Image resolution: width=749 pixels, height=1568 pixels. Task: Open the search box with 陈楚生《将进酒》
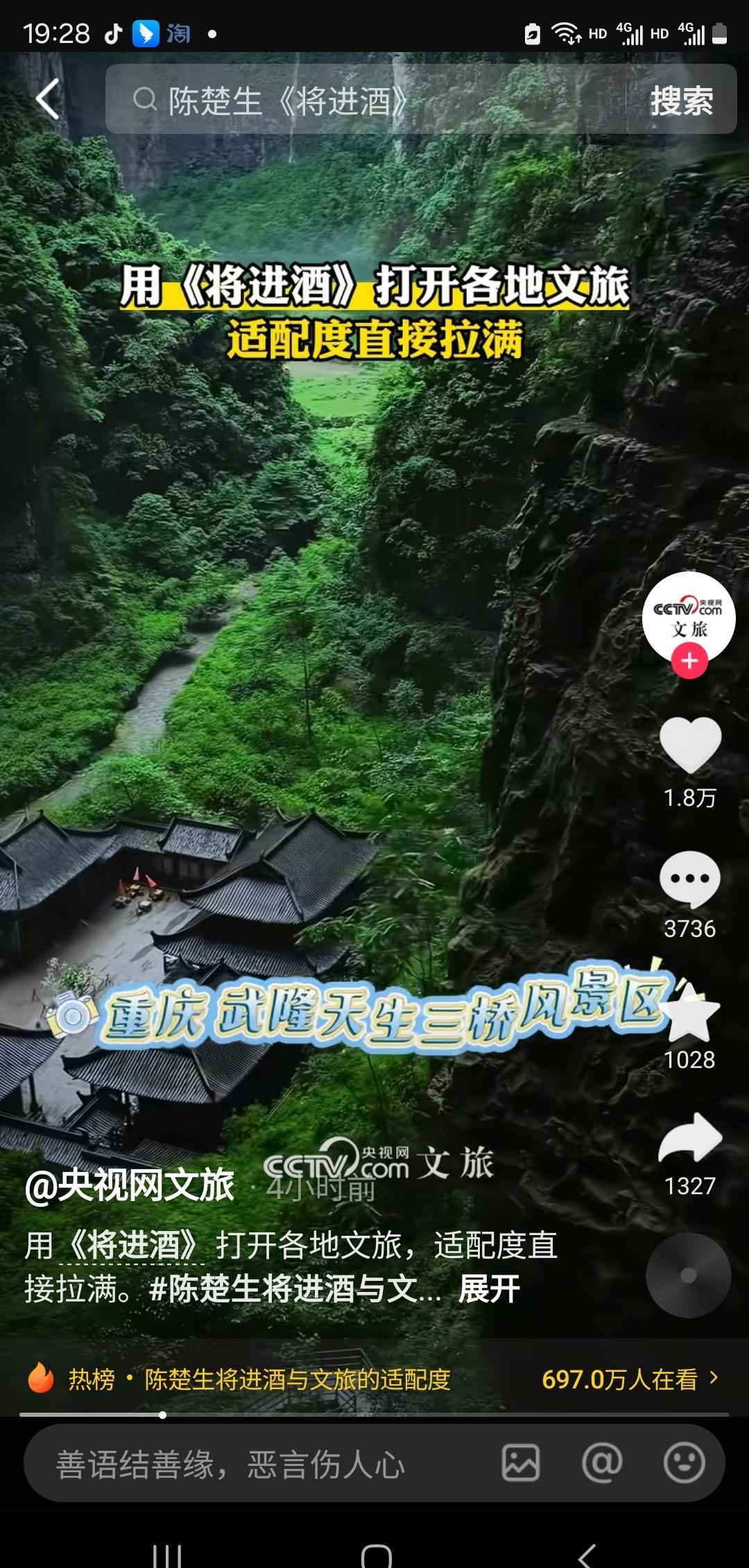[361, 100]
